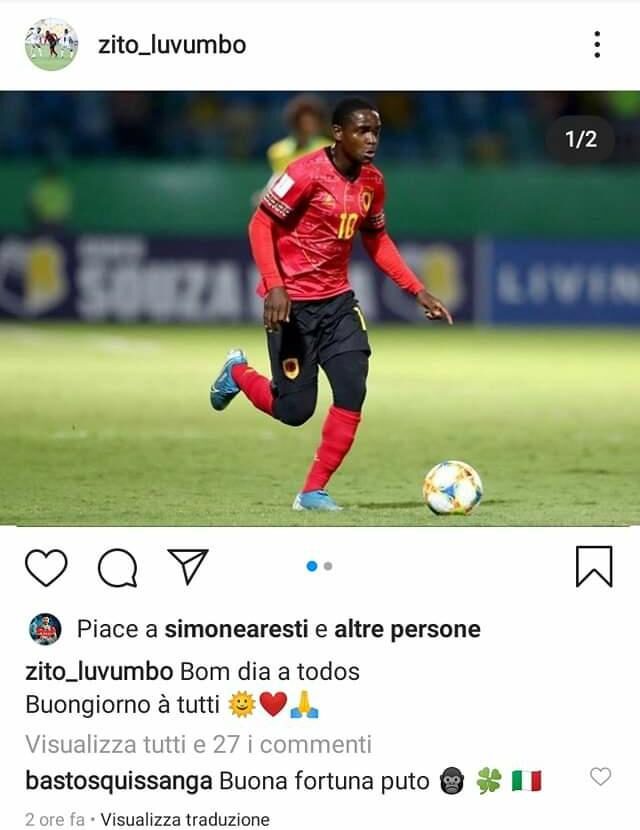Open the post's three-dot overflow menu

pos(597,44)
